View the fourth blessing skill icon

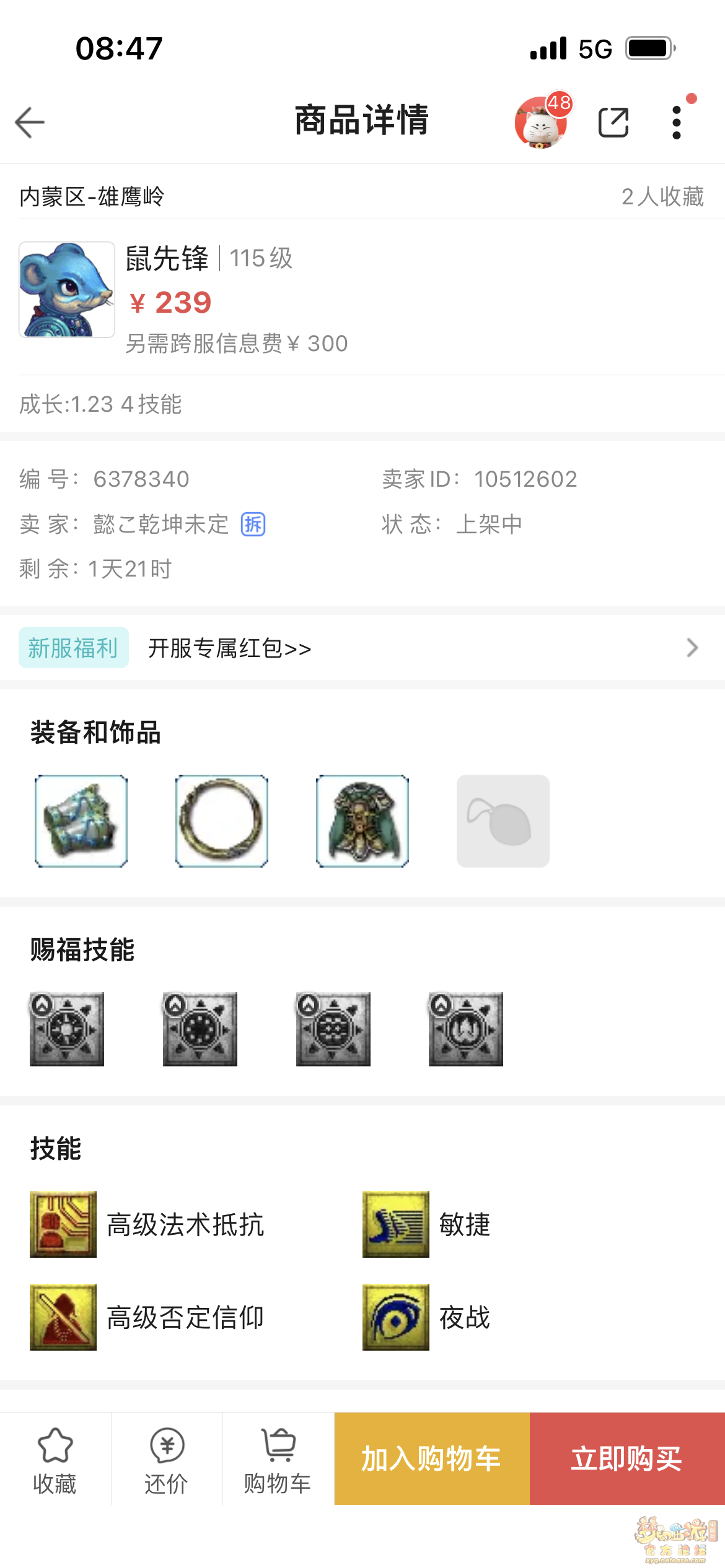pyautogui.click(x=466, y=1029)
